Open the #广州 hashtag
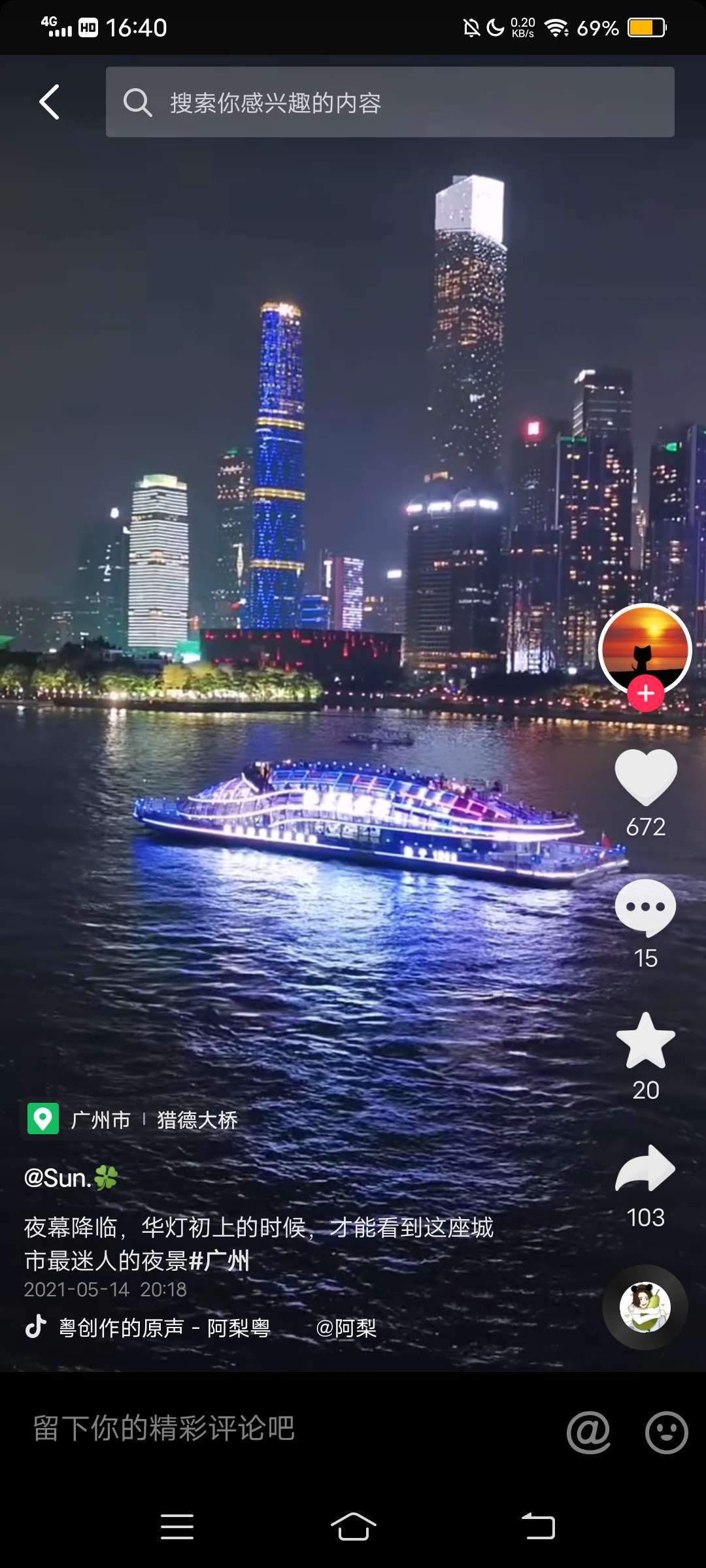The height and width of the screenshot is (1568, 706). pos(219,1260)
